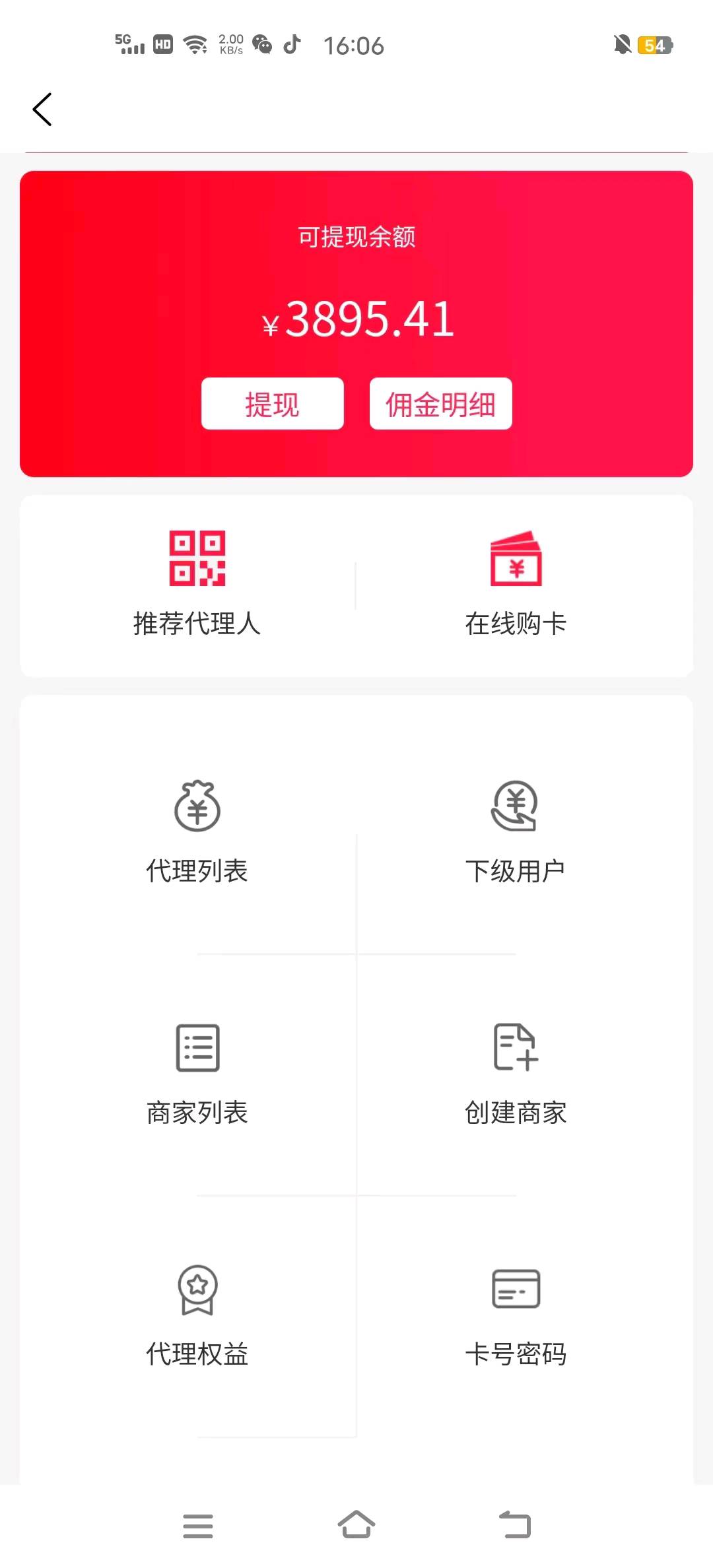The height and width of the screenshot is (1568, 713).
Task: Open recent apps from the navigation bar
Action: 197,1526
